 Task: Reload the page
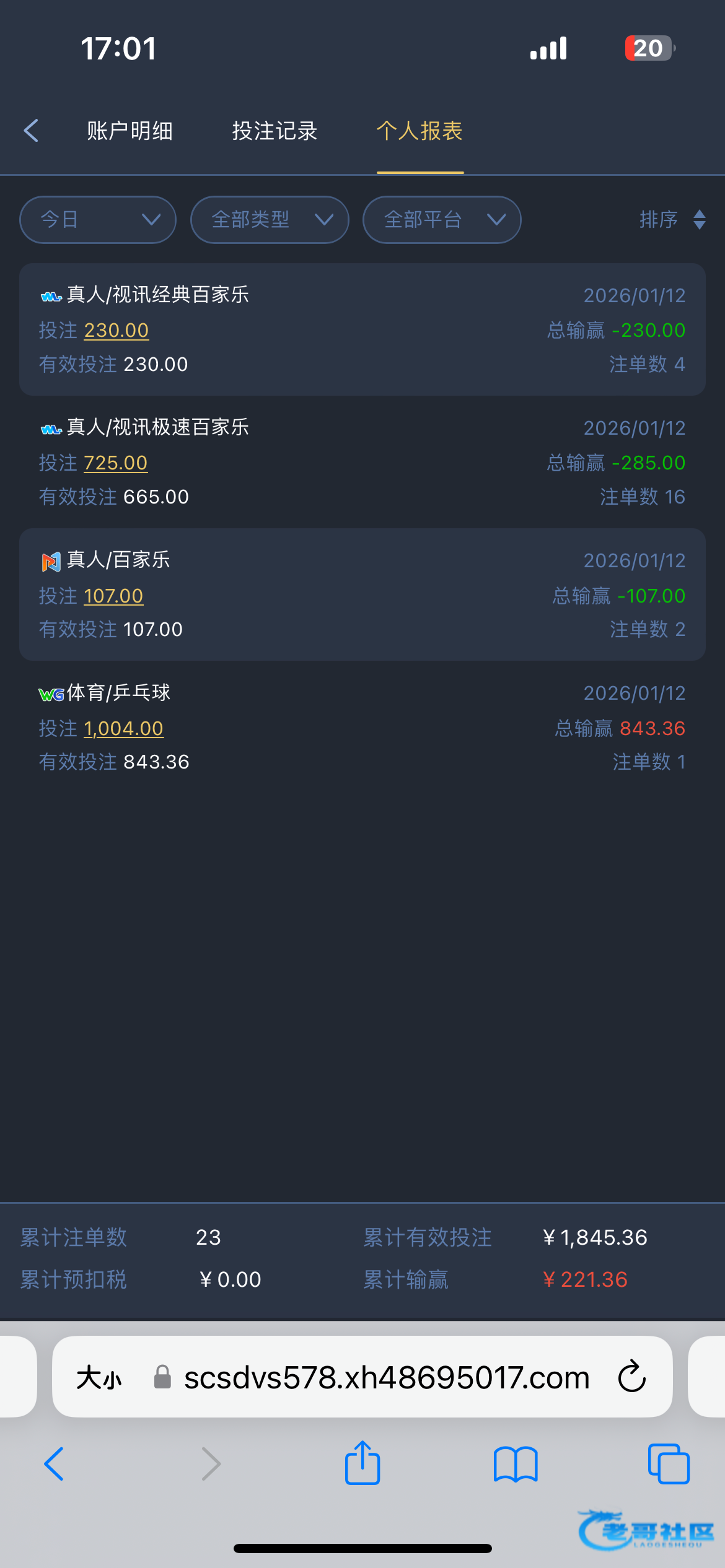(x=631, y=1377)
